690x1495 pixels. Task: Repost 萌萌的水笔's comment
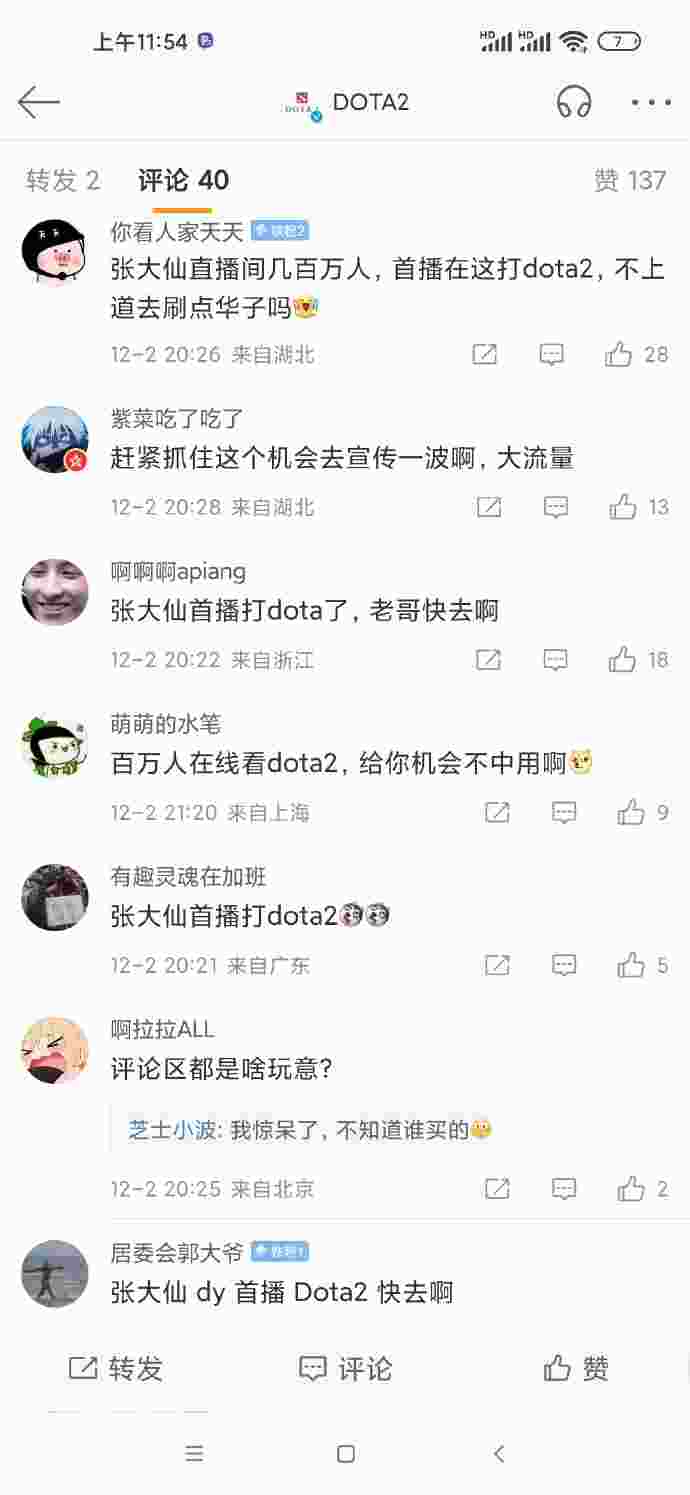(x=497, y=813)
